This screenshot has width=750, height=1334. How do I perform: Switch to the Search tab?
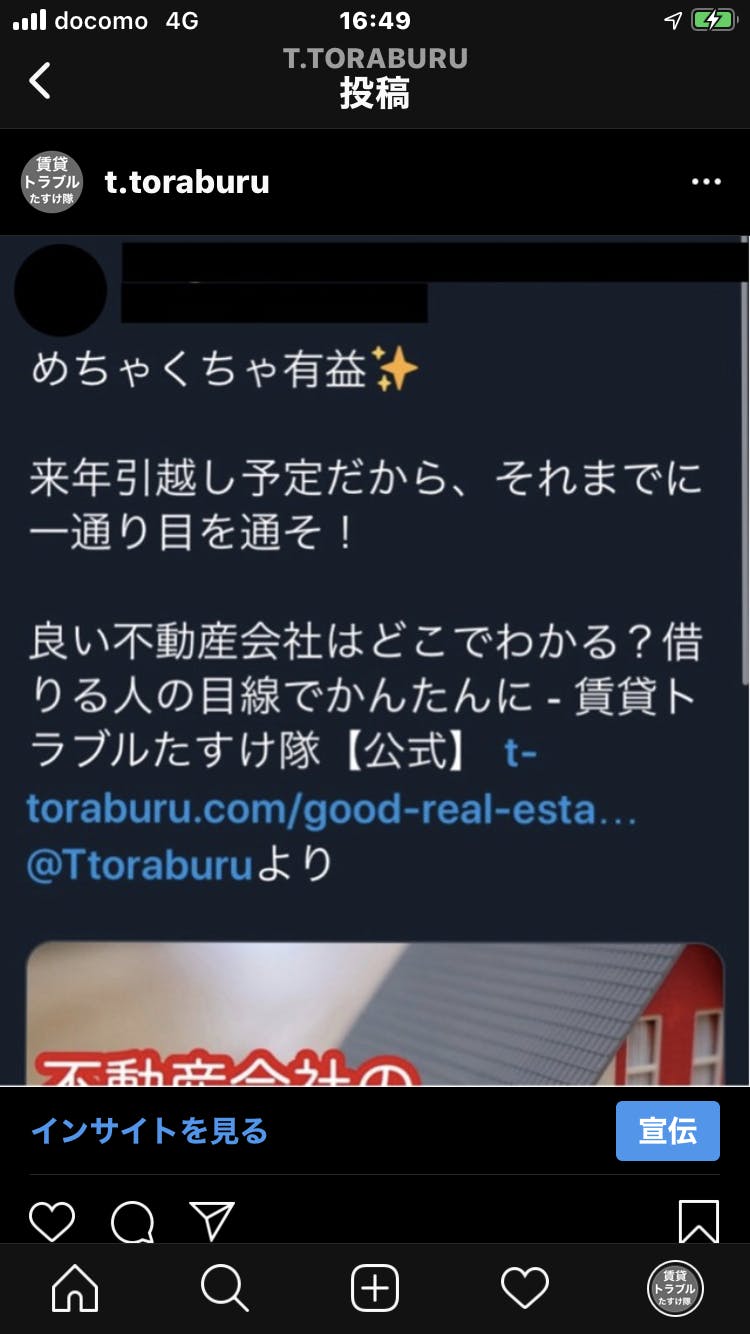pyautogui.click(x=225, y=1289)
